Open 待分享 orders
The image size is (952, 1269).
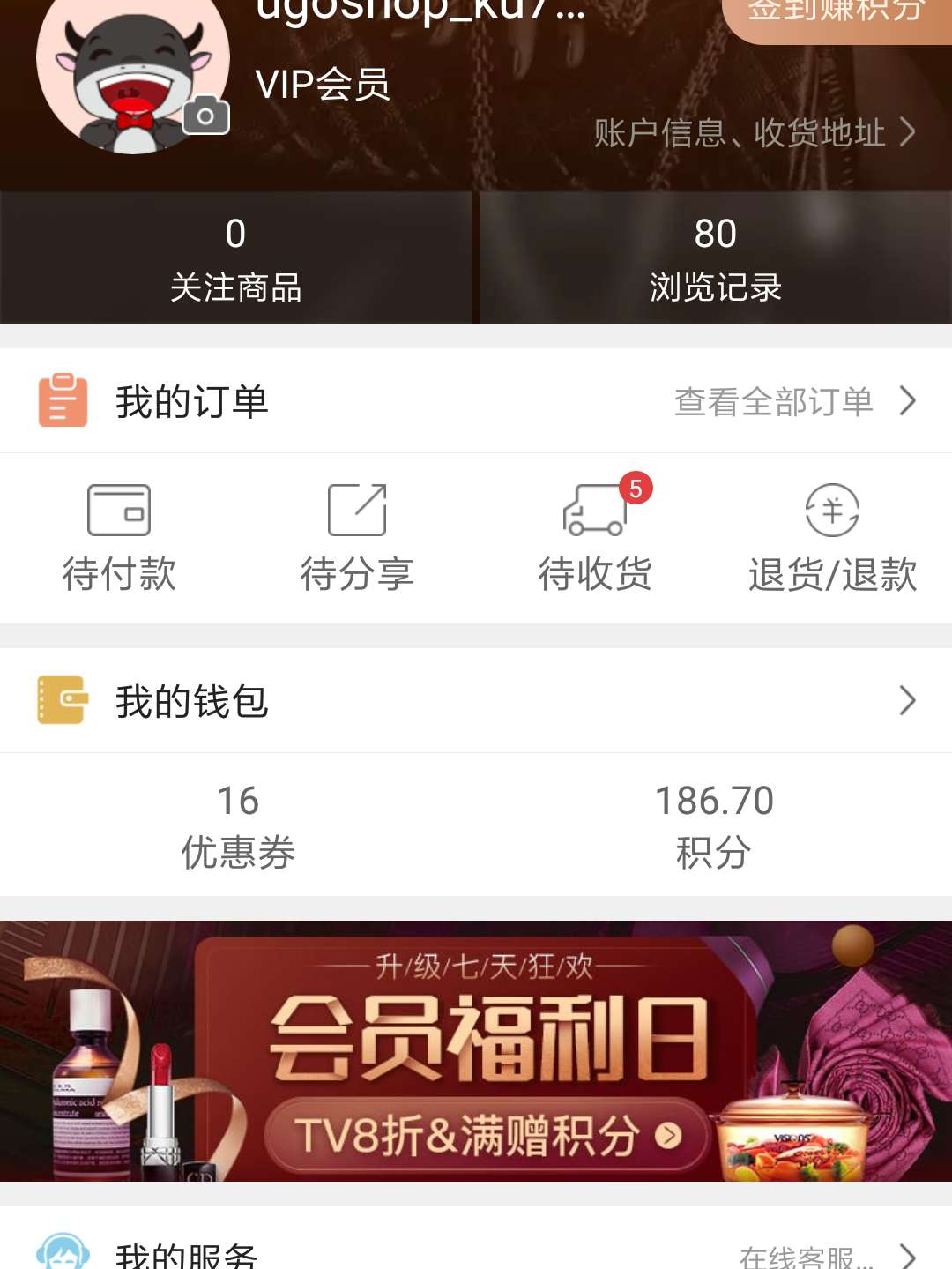[357, 536]
